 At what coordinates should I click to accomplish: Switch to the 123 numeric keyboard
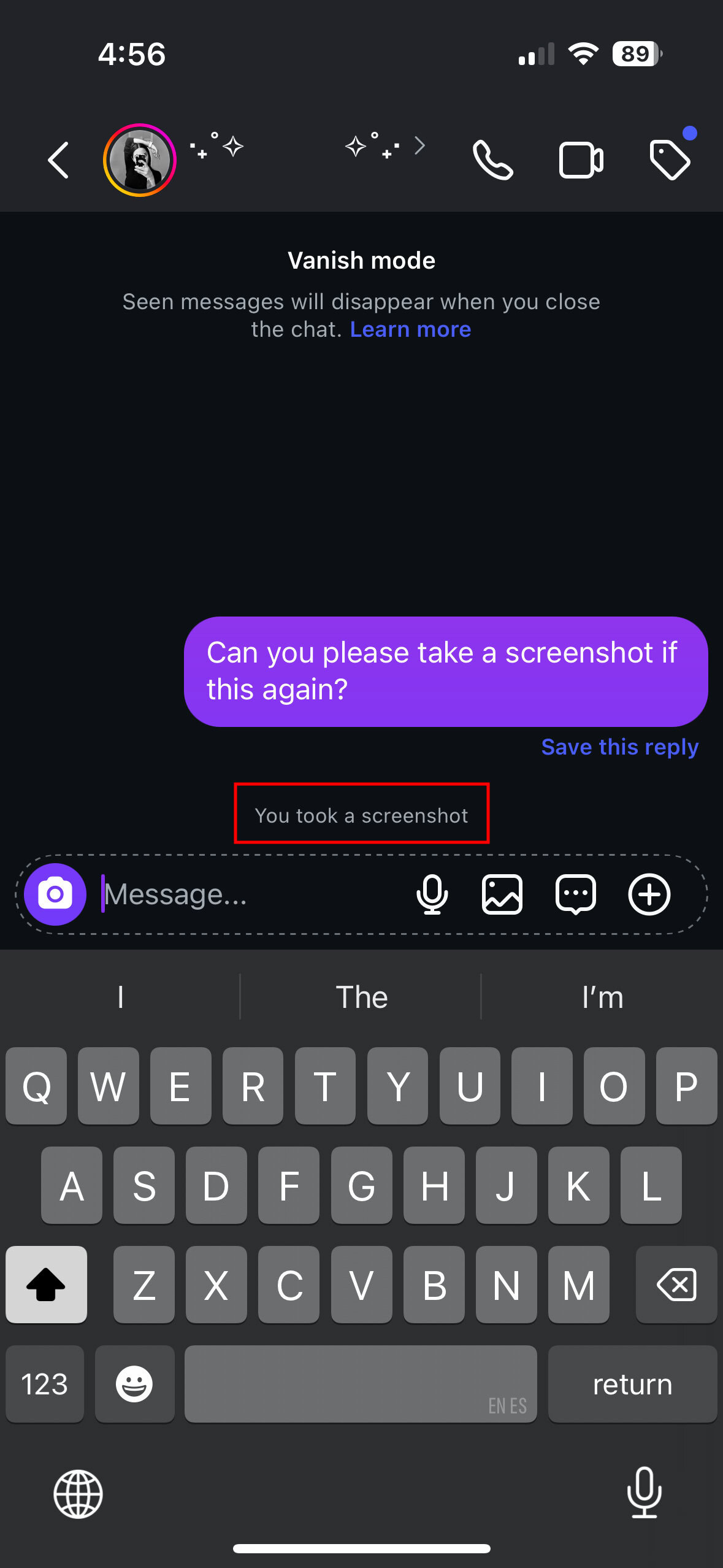point(44,1384)
